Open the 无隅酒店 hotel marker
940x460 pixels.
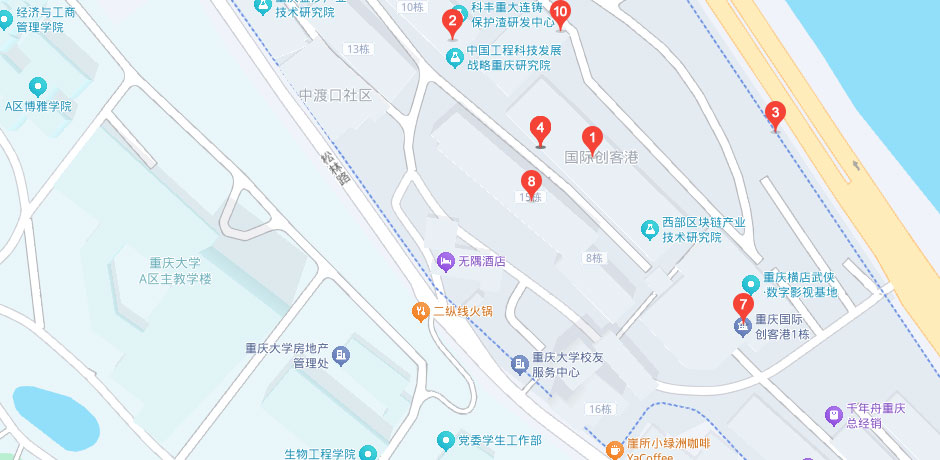coord(446,262)
